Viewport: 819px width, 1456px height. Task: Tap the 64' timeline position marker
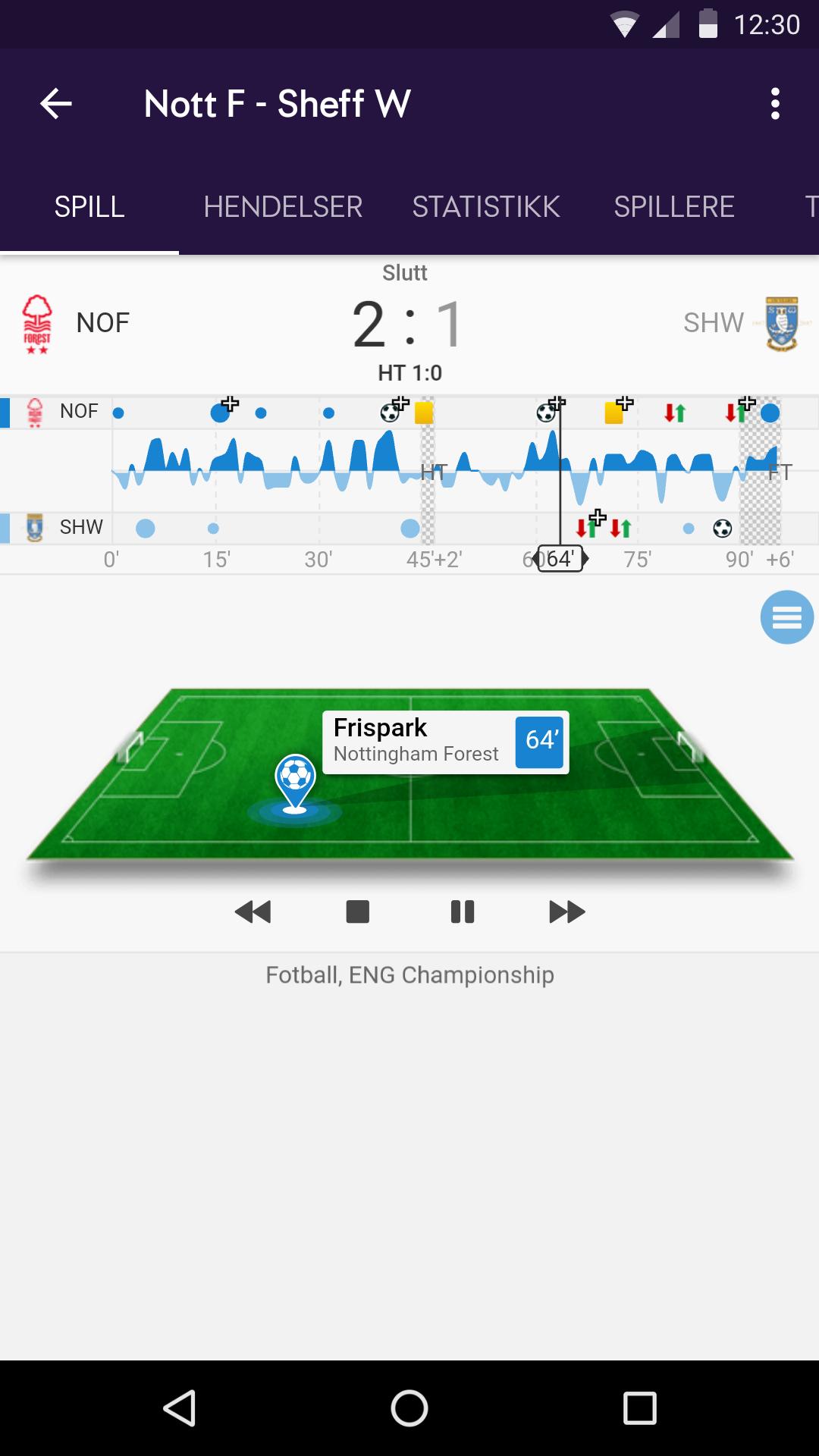560,560
